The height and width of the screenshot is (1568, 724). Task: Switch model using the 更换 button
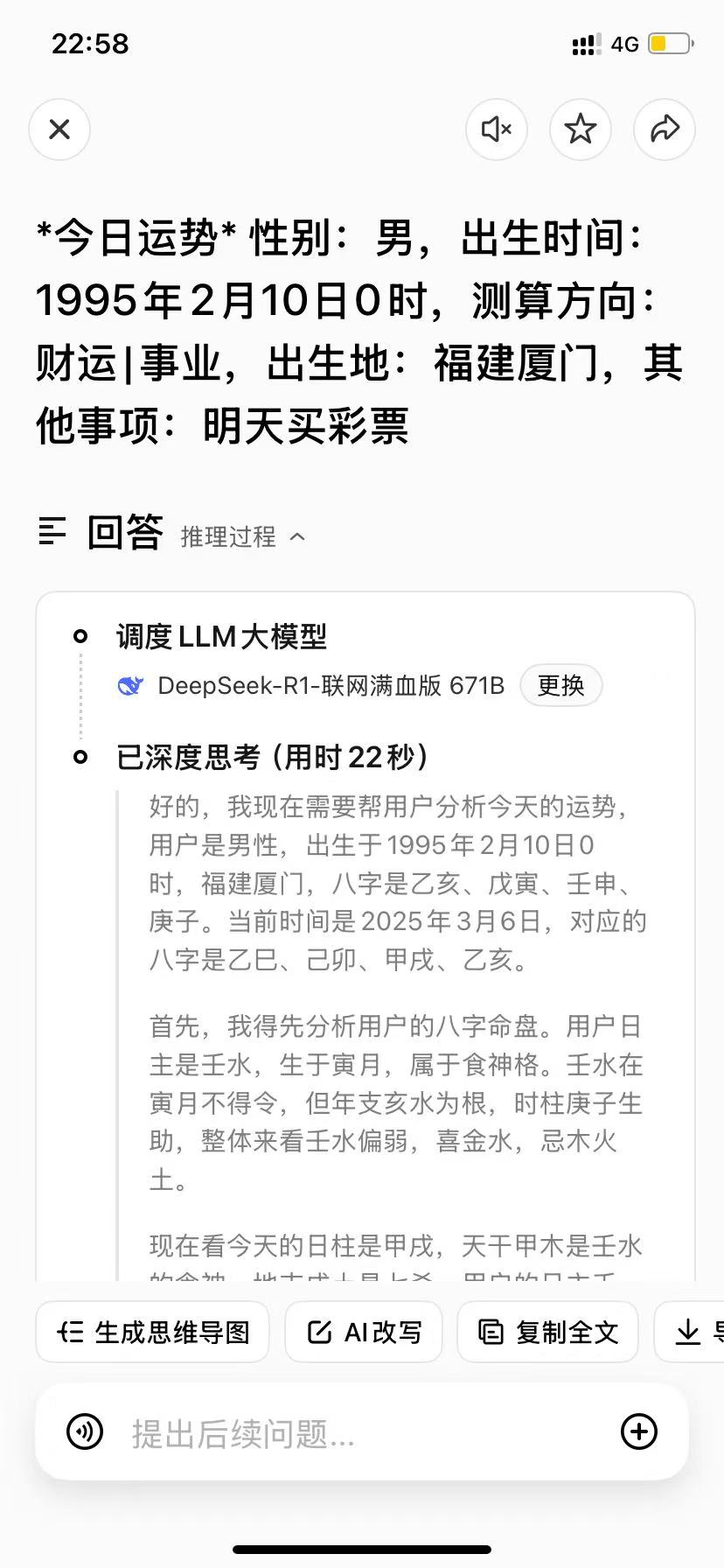tap(560, 686)
